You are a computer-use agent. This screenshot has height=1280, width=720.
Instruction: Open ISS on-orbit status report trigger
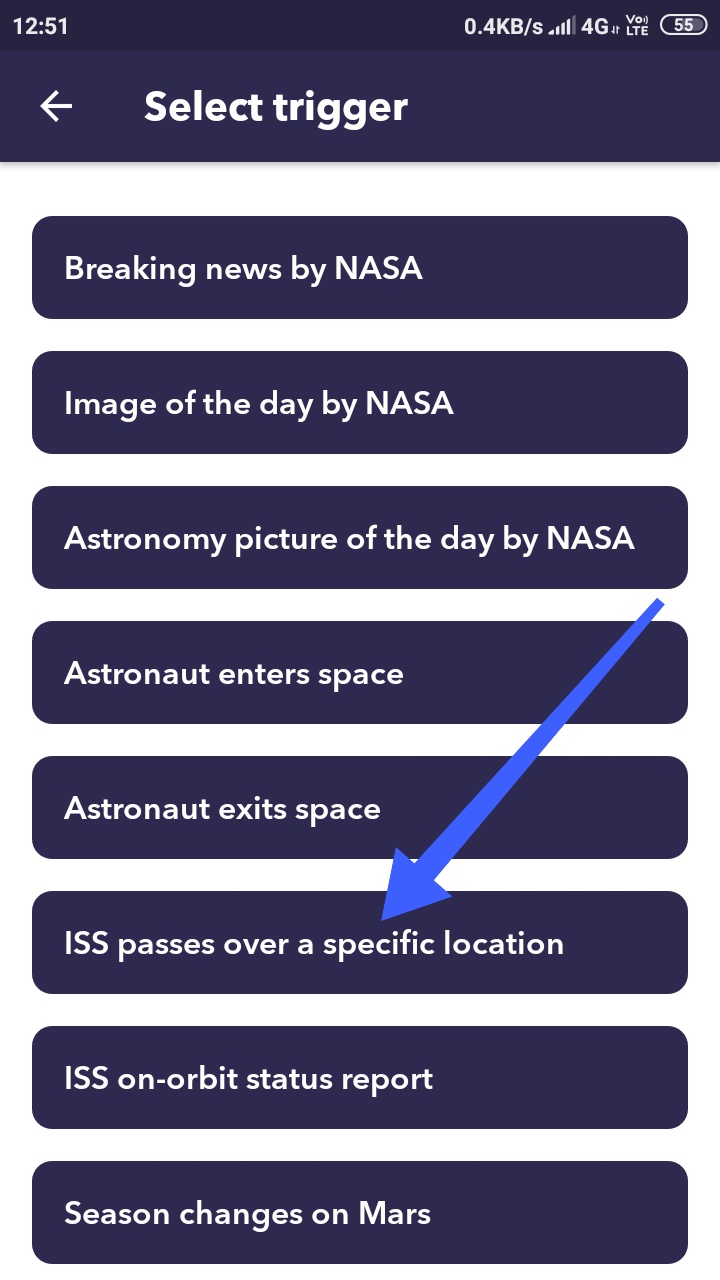(359, 1078)
